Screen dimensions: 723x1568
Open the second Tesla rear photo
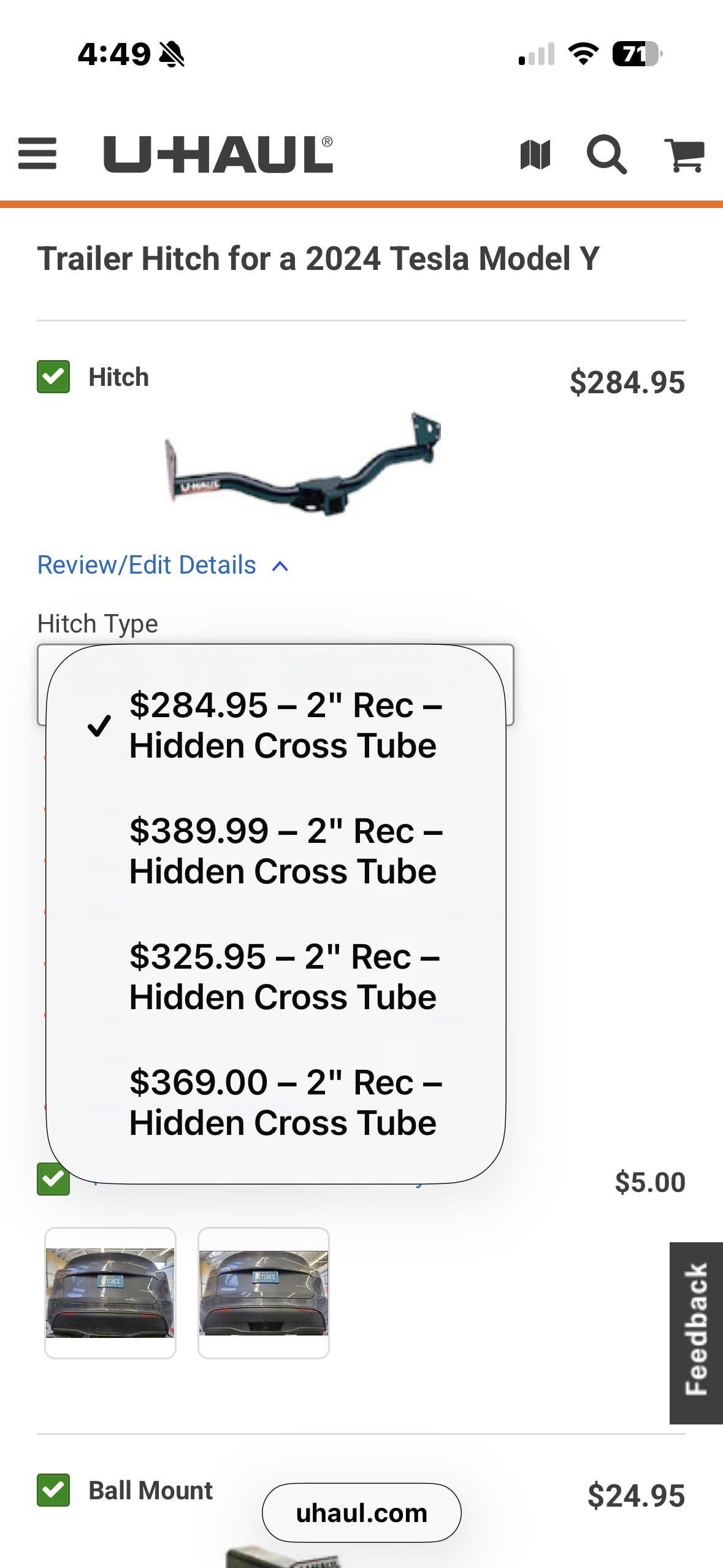[264, 1293]
